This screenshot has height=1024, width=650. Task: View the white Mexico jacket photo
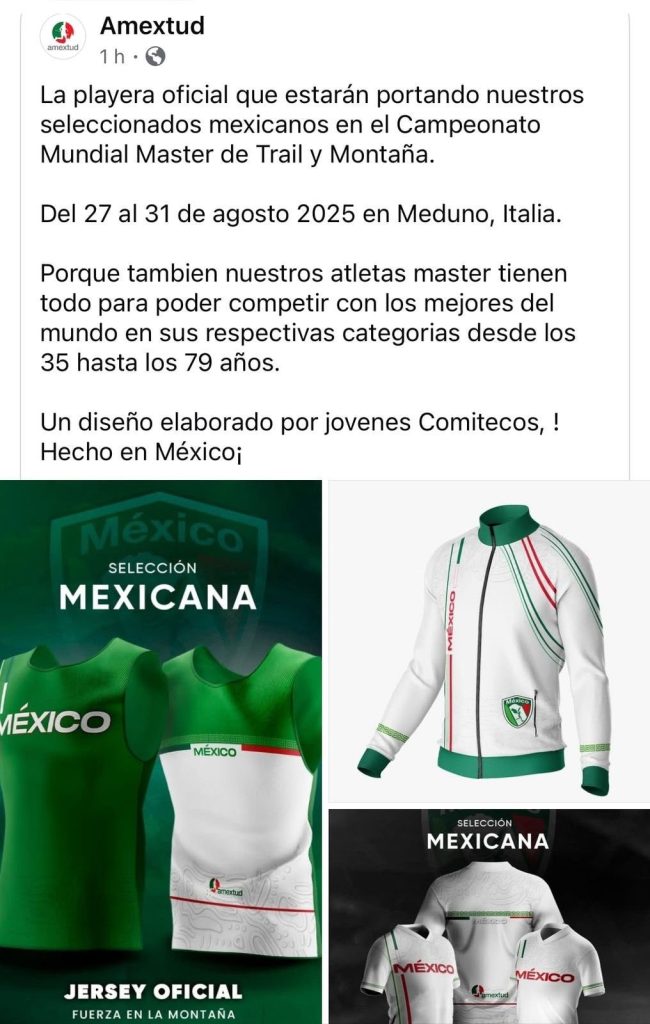click(489, 642)
